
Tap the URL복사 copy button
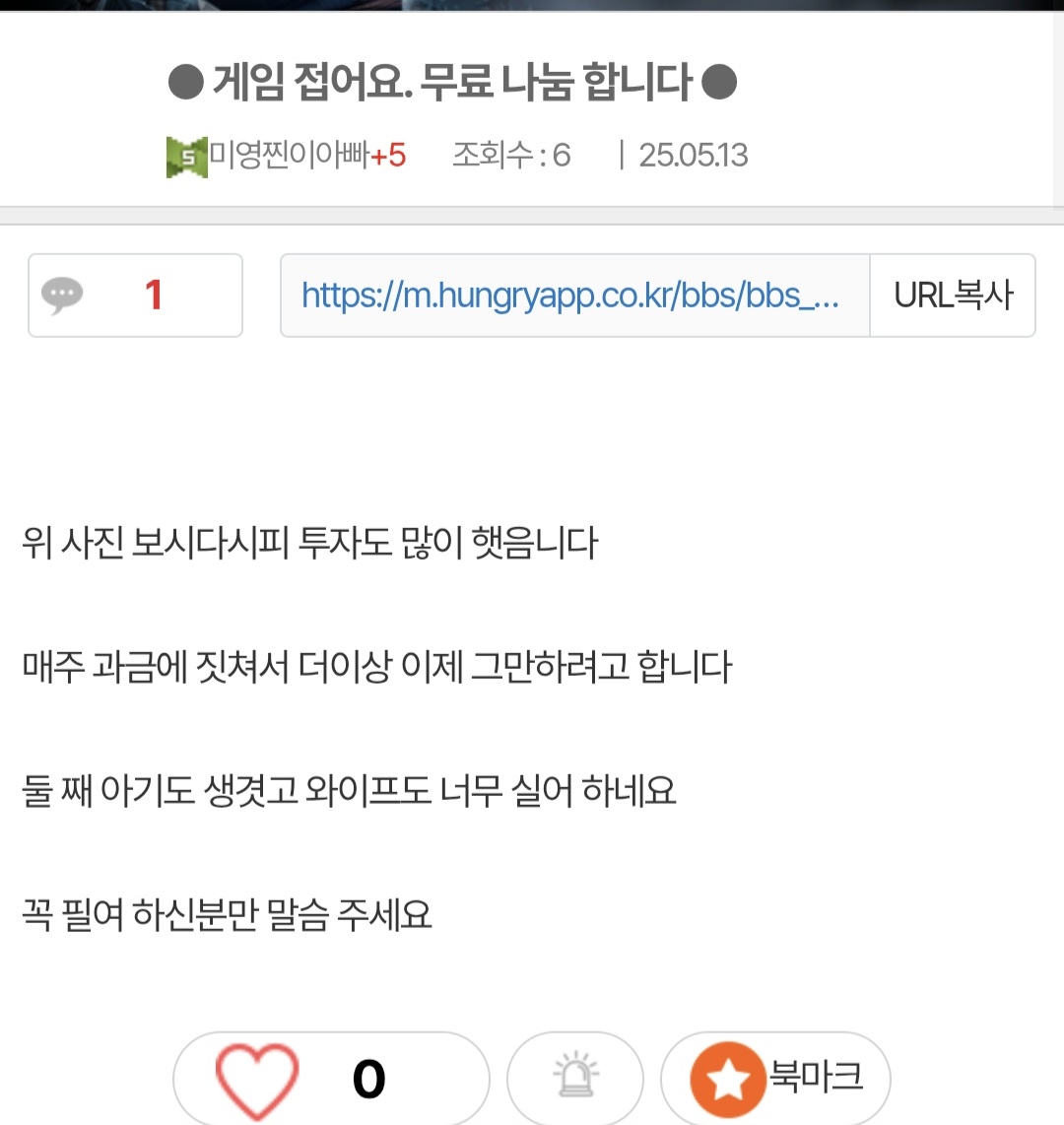tap(953, 296)
